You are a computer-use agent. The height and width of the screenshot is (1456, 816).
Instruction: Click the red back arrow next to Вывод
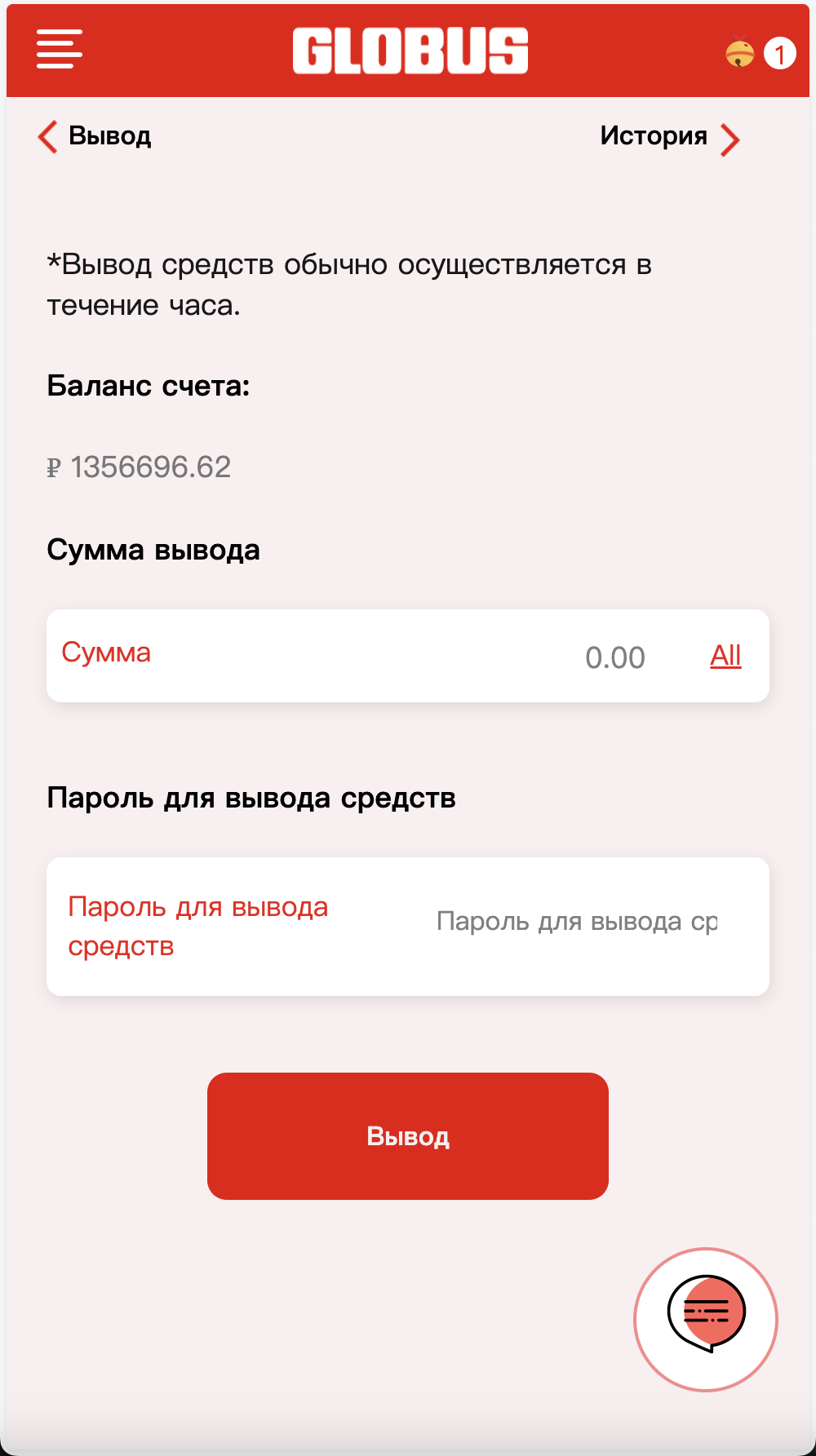[x=47, y=136]
